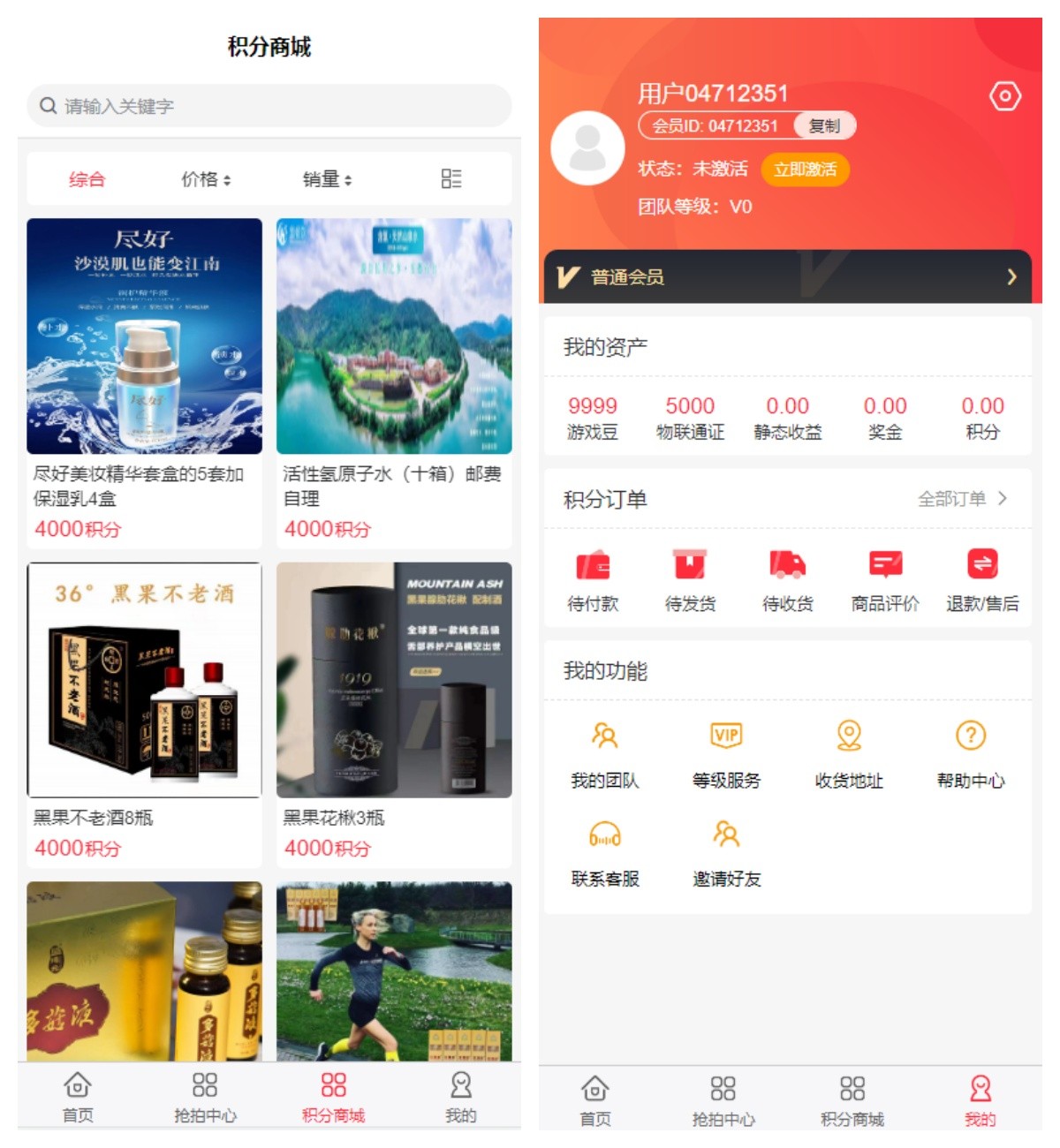Image resolution: width=1060 pixels, height=1148 pixels.
Task: Select the 综合 sort tab
Action: point(87,179)
